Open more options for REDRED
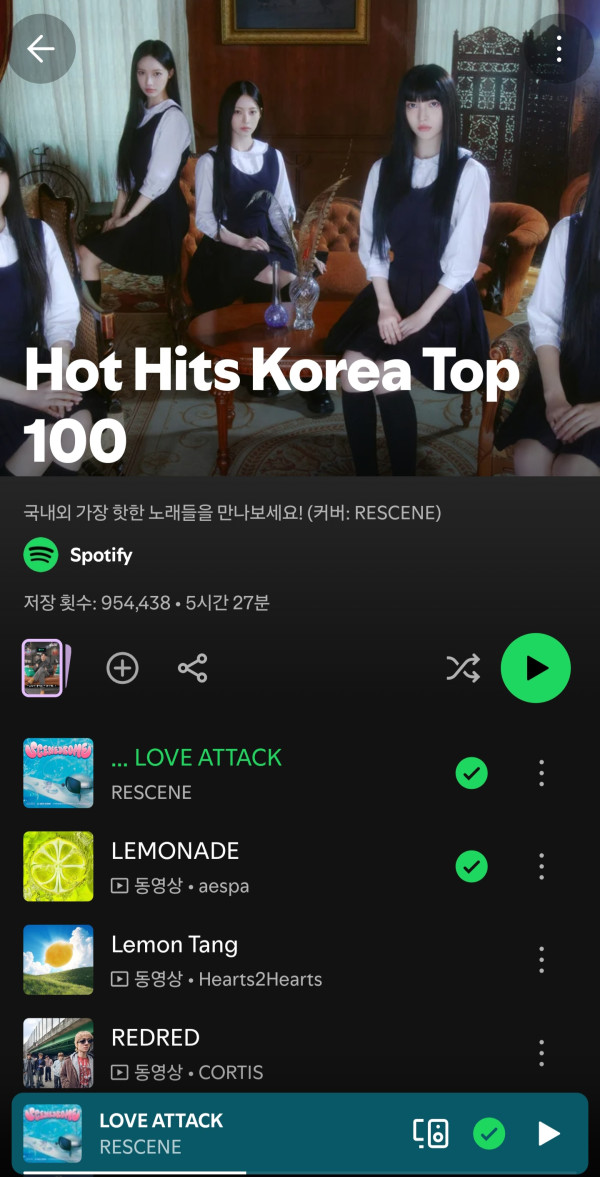Screen dimensions: 600x1177 (541, 1052)
